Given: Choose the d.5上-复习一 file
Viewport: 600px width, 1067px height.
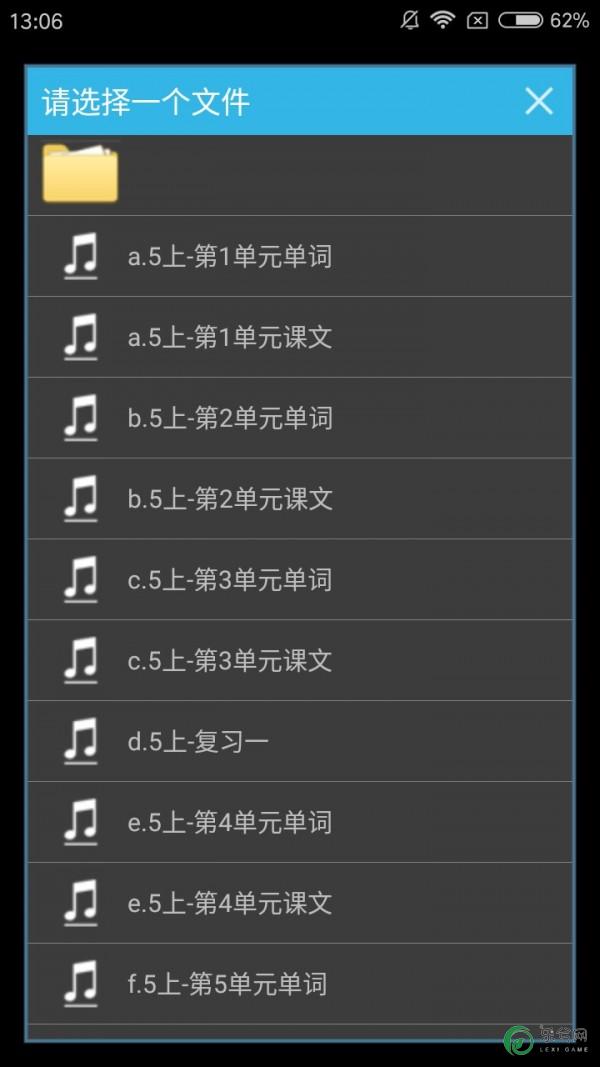Looking at the screenshot, I should 299,742.
